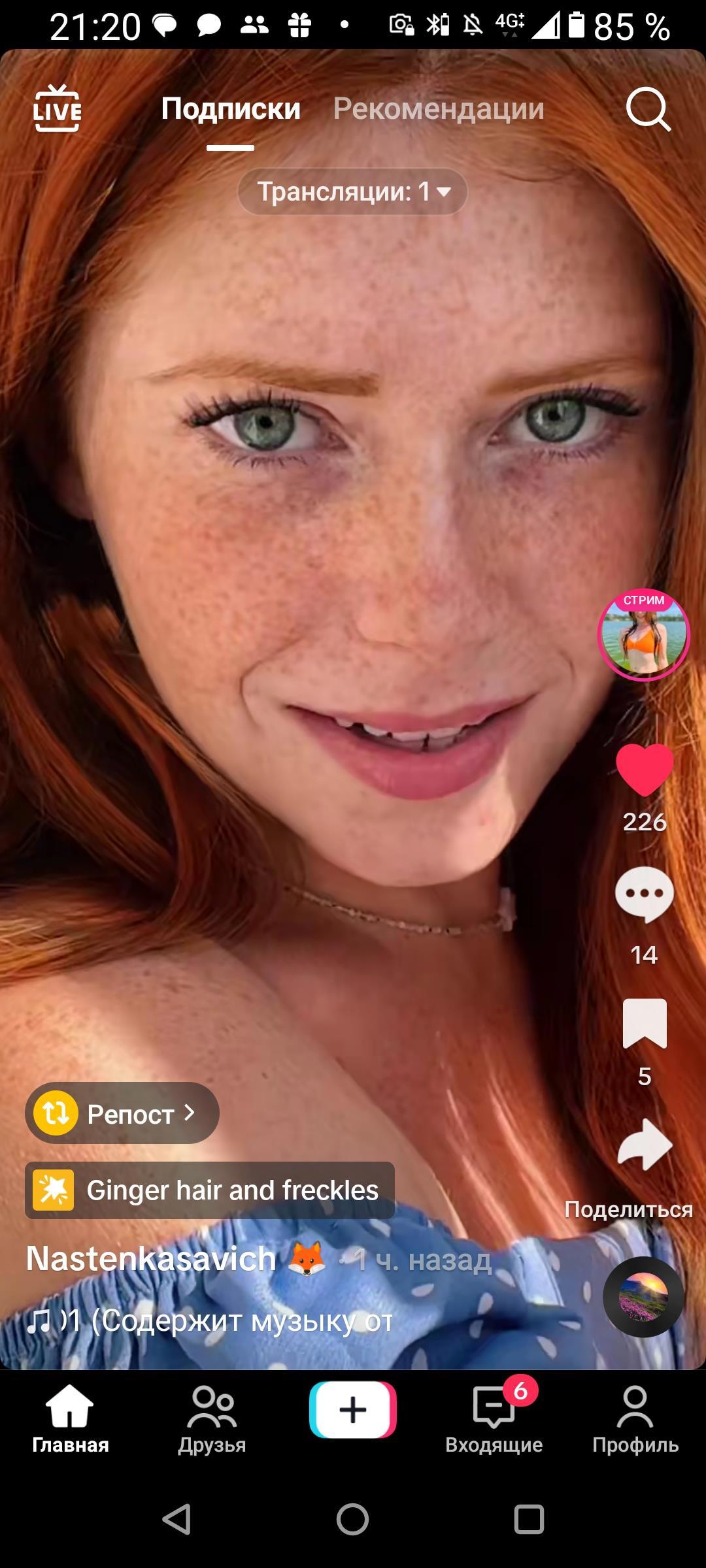
Task: Open the Входящие inbox
Action: [494, 1419]
